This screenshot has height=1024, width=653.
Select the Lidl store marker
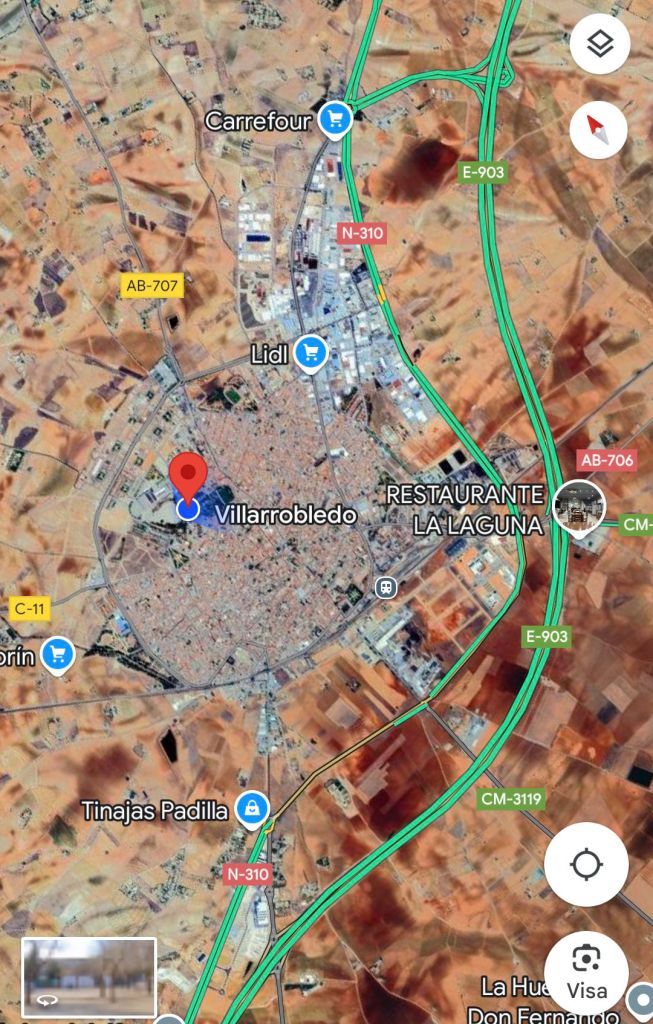312,352
